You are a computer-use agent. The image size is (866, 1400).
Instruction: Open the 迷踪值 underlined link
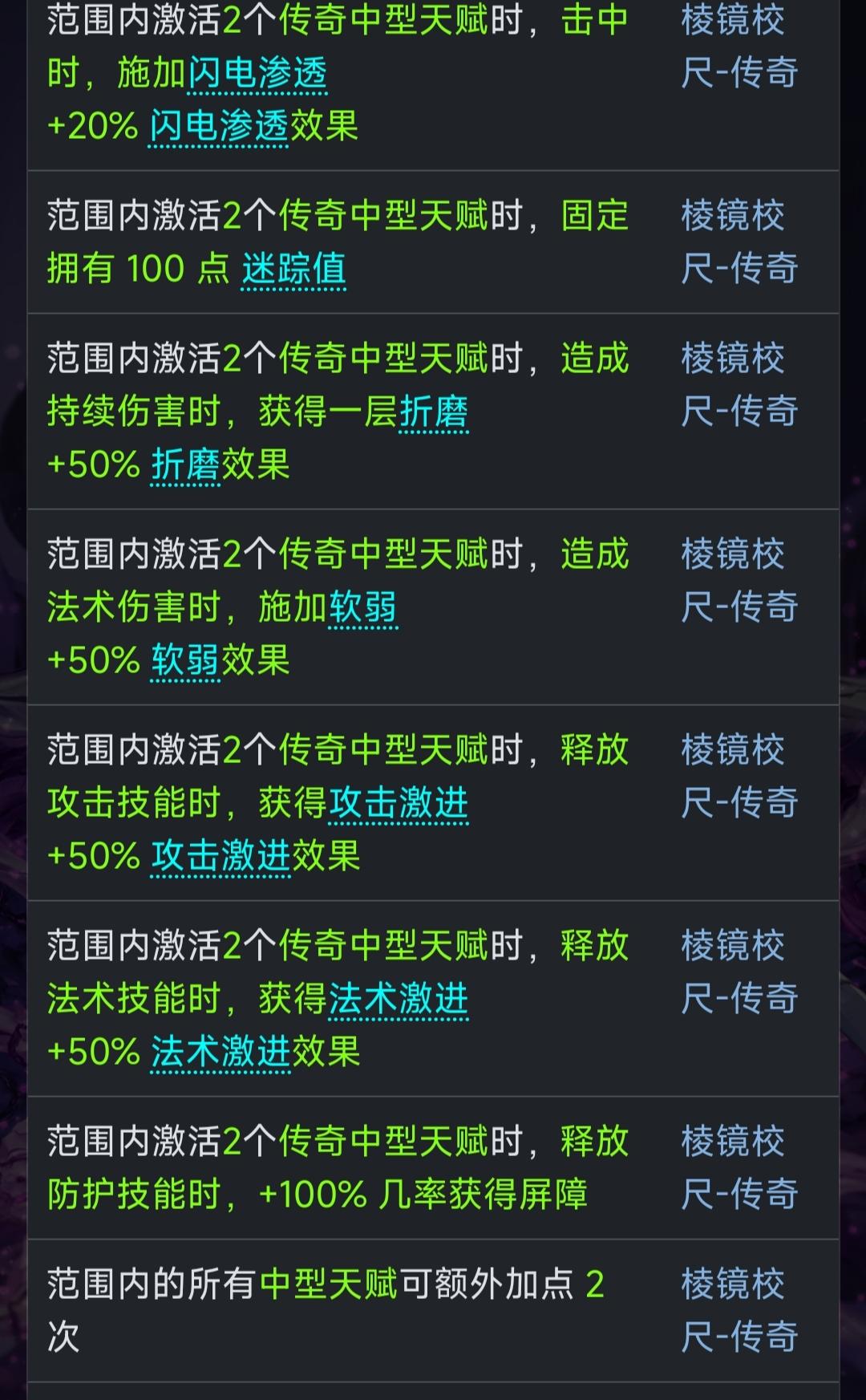[293, 269]
